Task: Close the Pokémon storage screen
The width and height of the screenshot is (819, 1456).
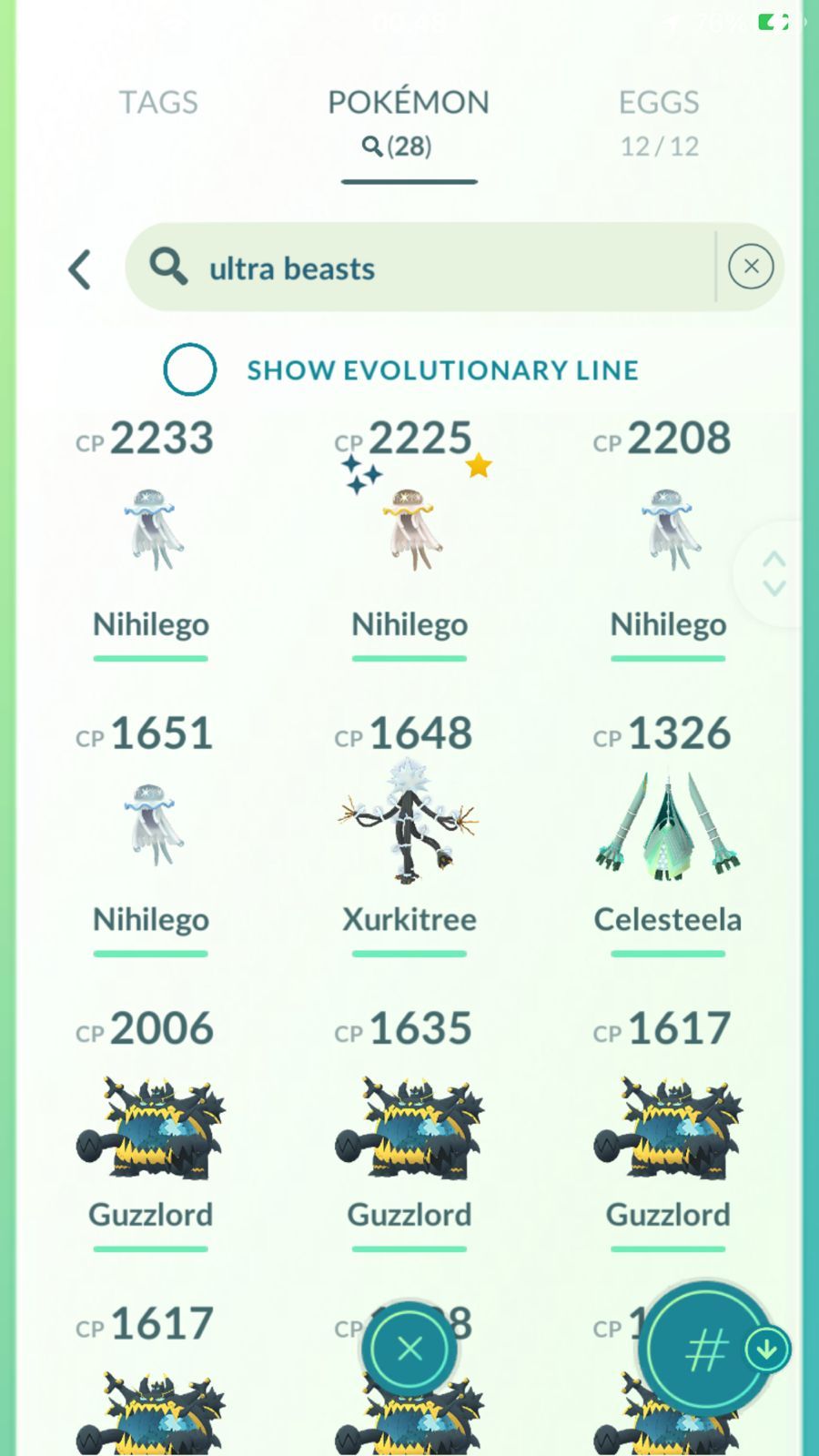Action: 409,1348
